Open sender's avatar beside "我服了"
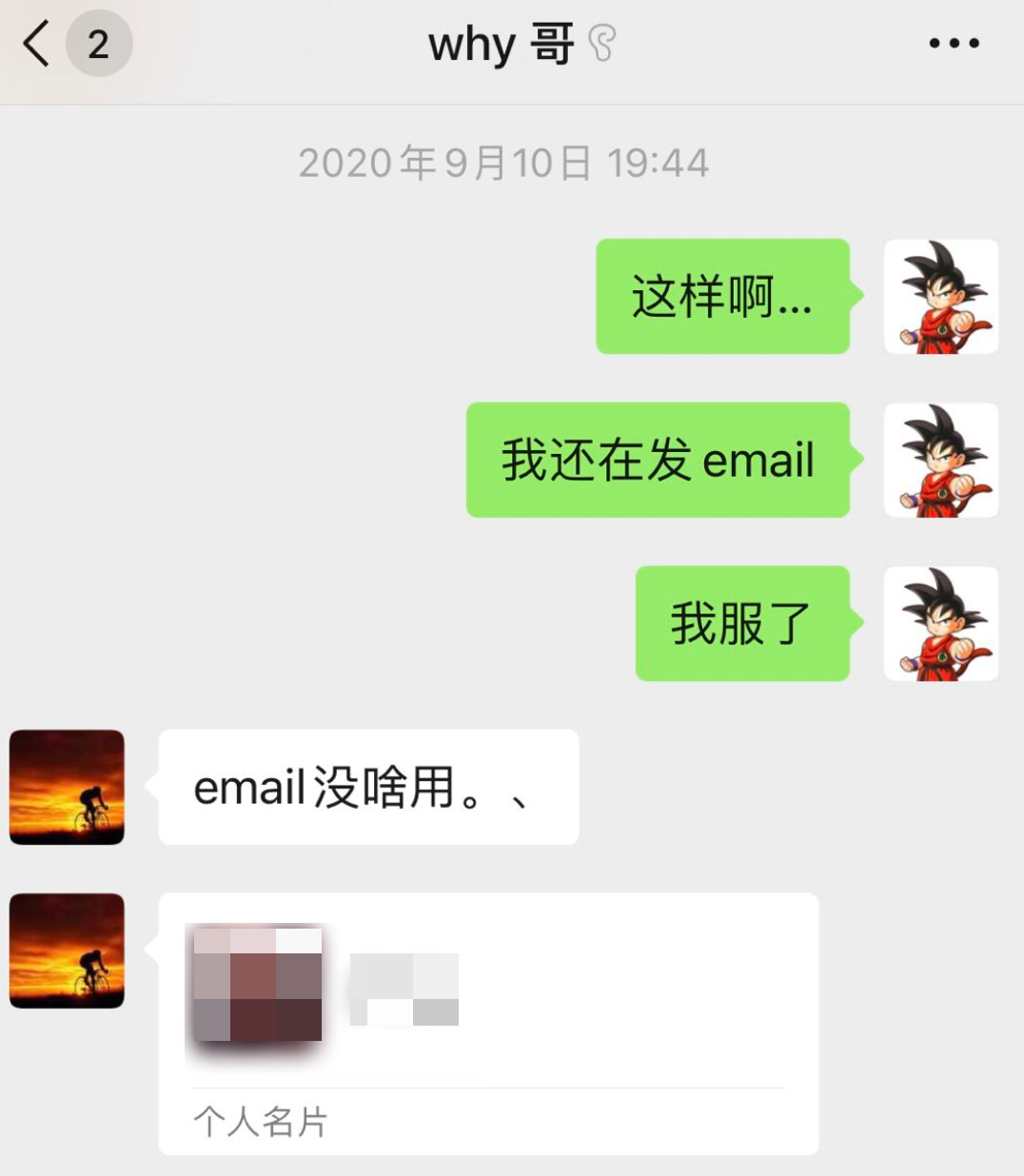The image size is (1024, 1176). pyautogui.click(x=940, y=624)
